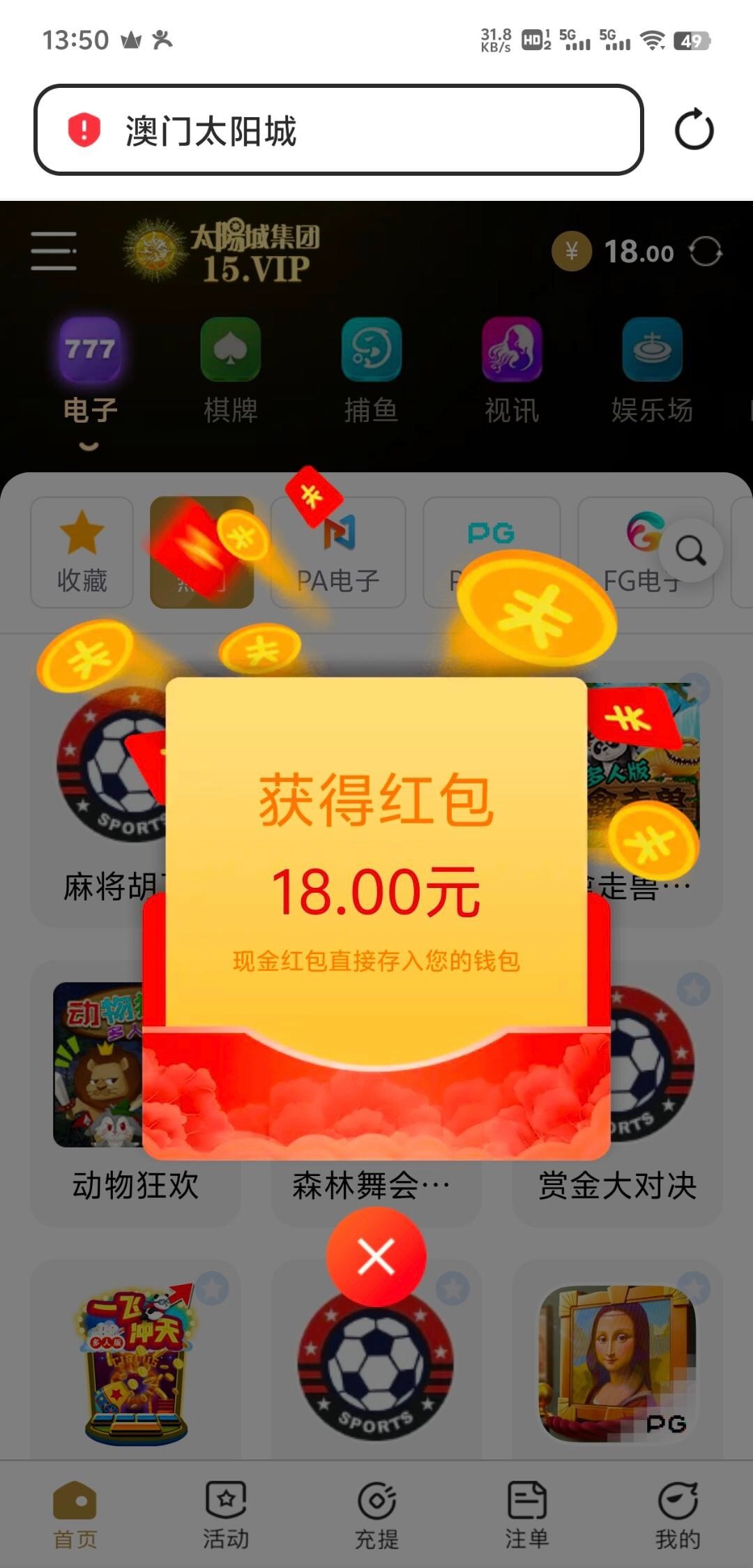
Task: Show the 收藏 favorites list
Action: (x=82, y=552)
